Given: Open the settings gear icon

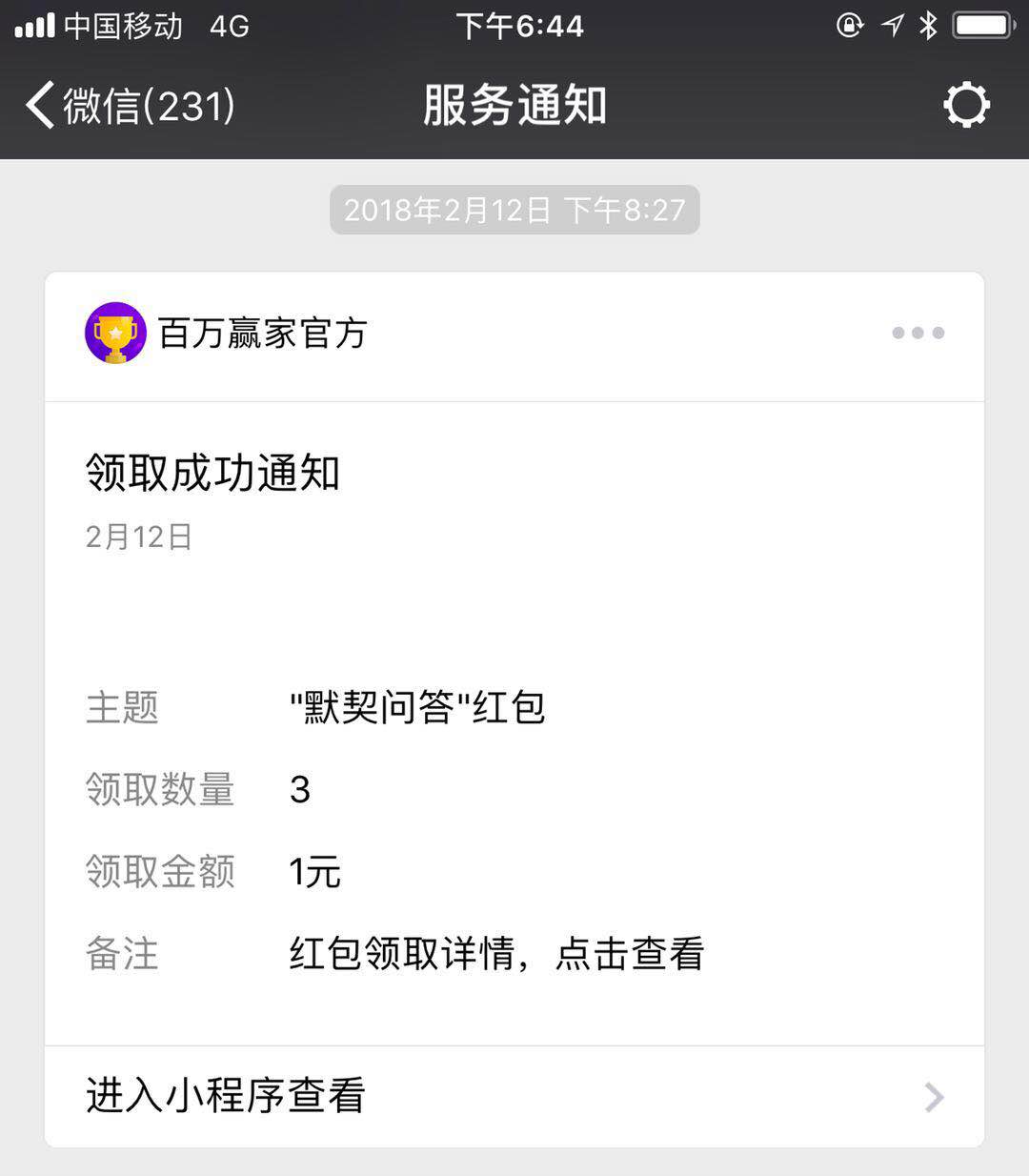Looking at the screenshot, I should click(966, 105).
